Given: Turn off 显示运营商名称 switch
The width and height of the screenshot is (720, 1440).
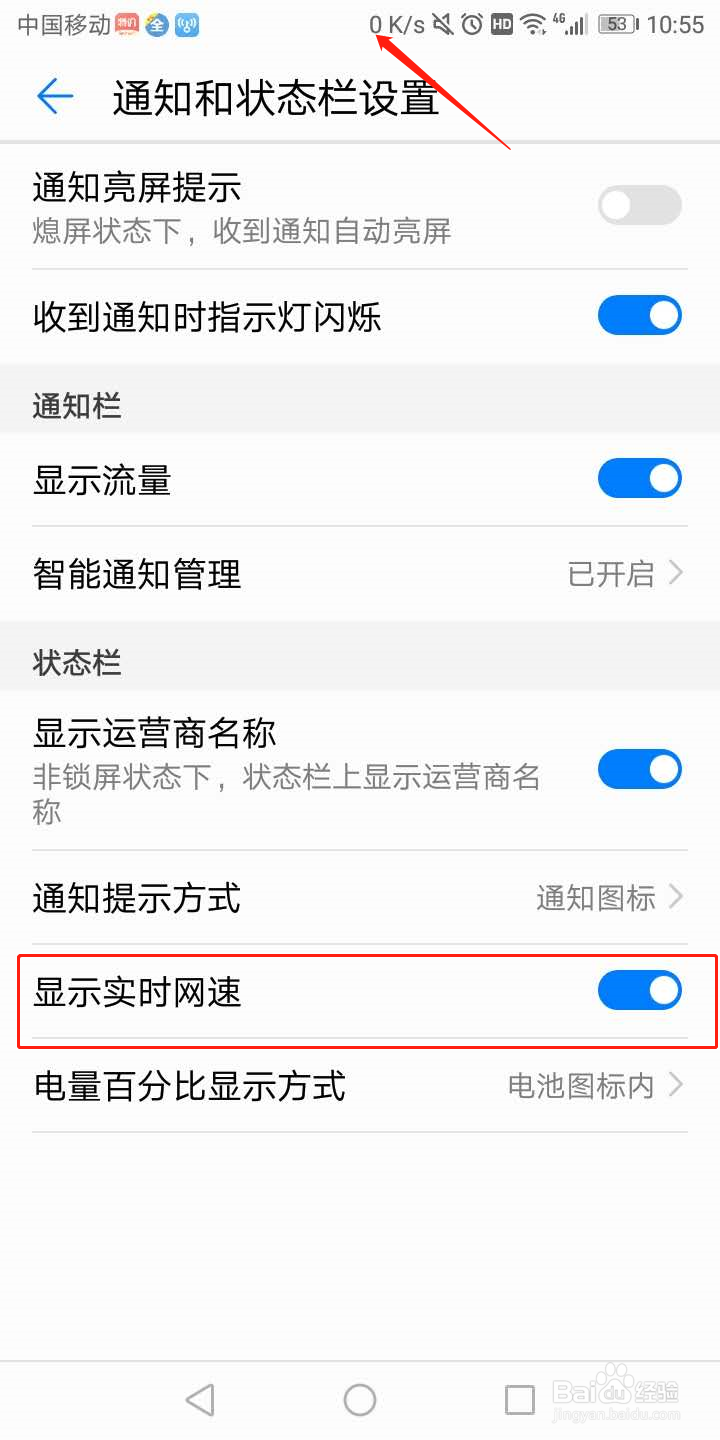Looking at the screenshot, I should click(639, 769).
